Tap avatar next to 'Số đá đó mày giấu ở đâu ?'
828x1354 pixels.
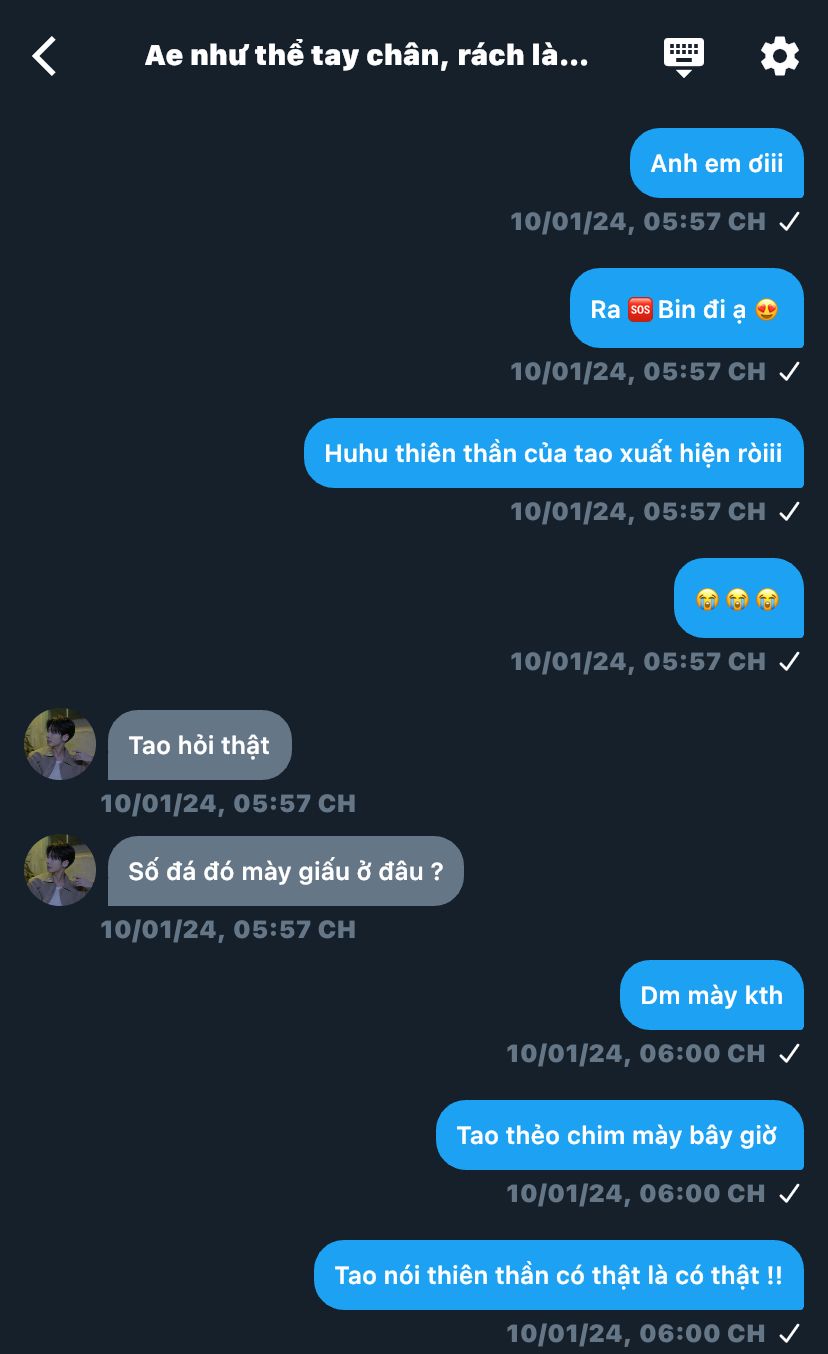pos(60,870)
